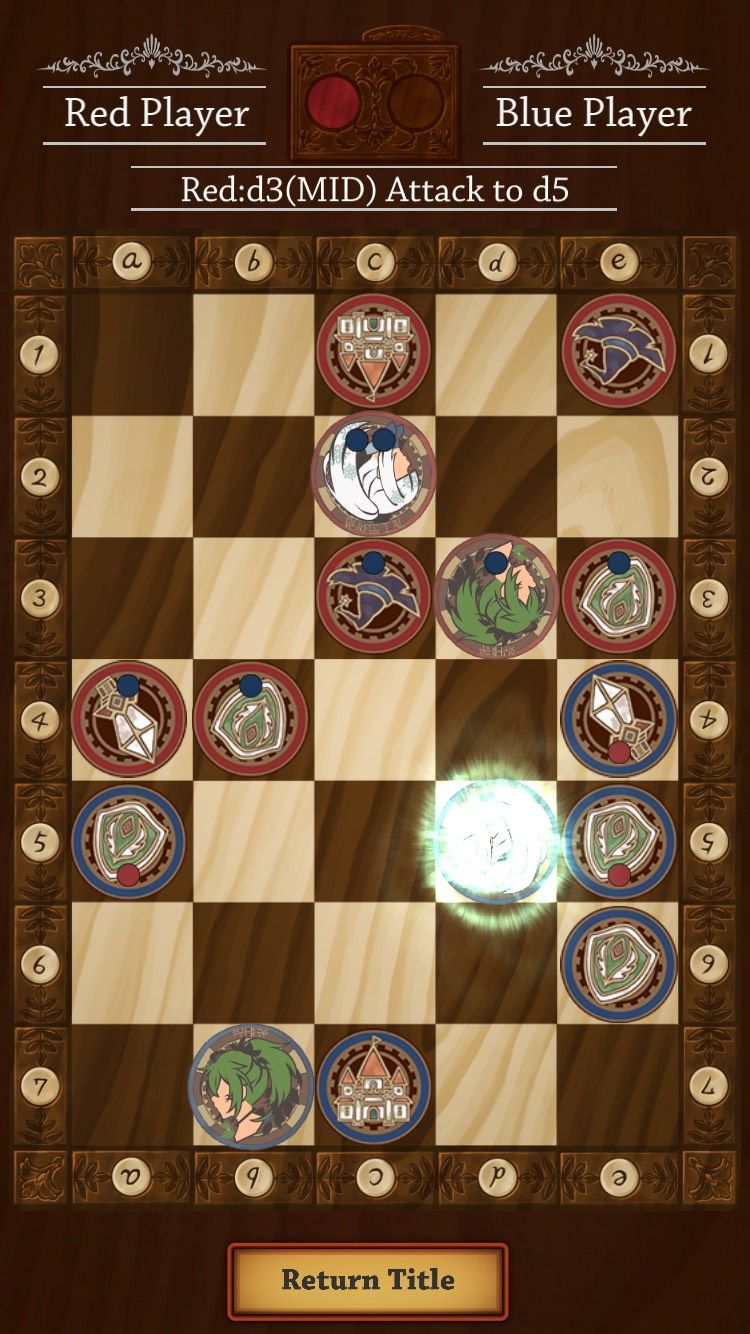
Task: Choose the blue shield piece on e6
Action: [618, 963]
